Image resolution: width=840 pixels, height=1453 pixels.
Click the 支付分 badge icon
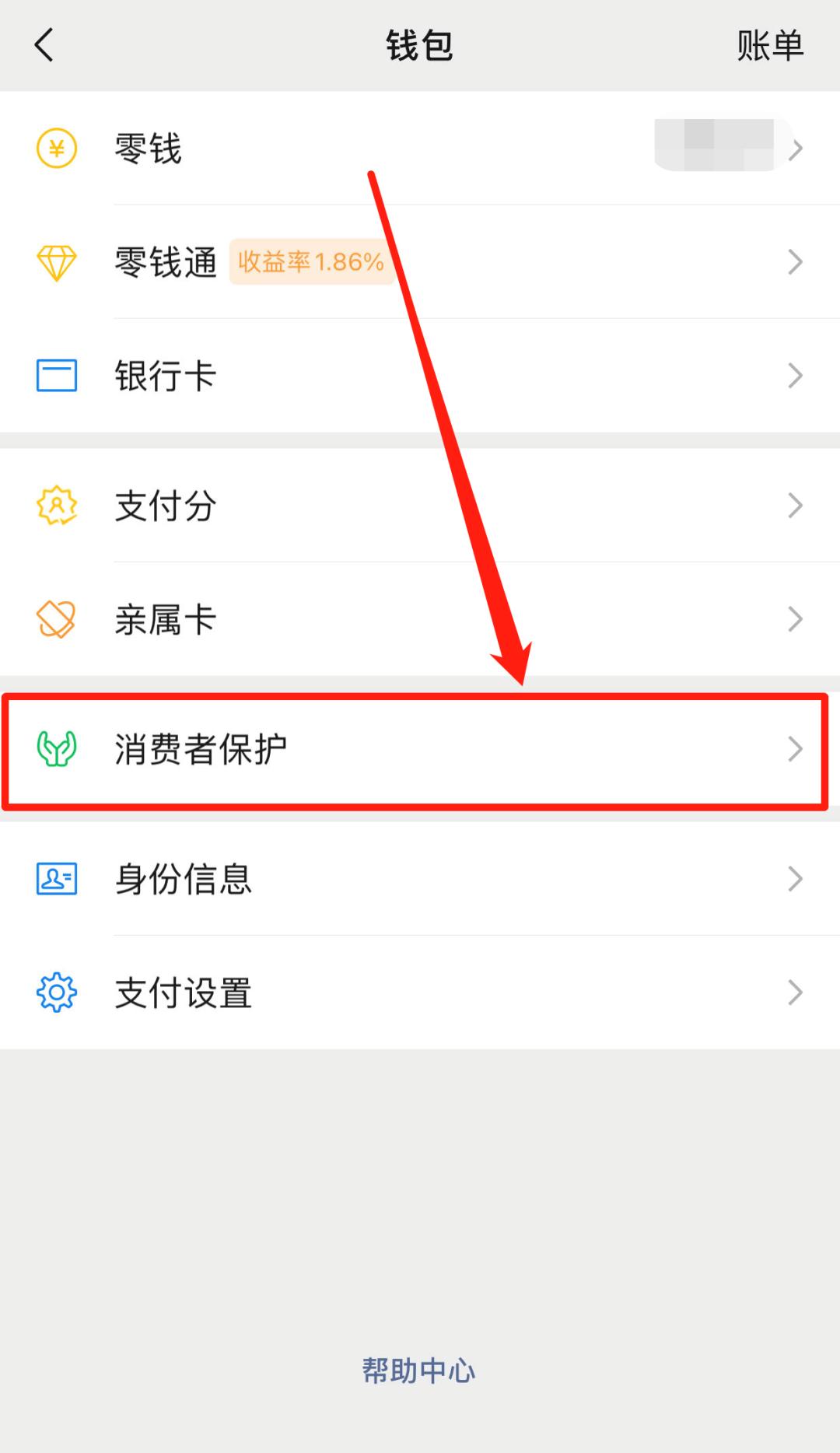pyautogui.click(x=55, y=506)
